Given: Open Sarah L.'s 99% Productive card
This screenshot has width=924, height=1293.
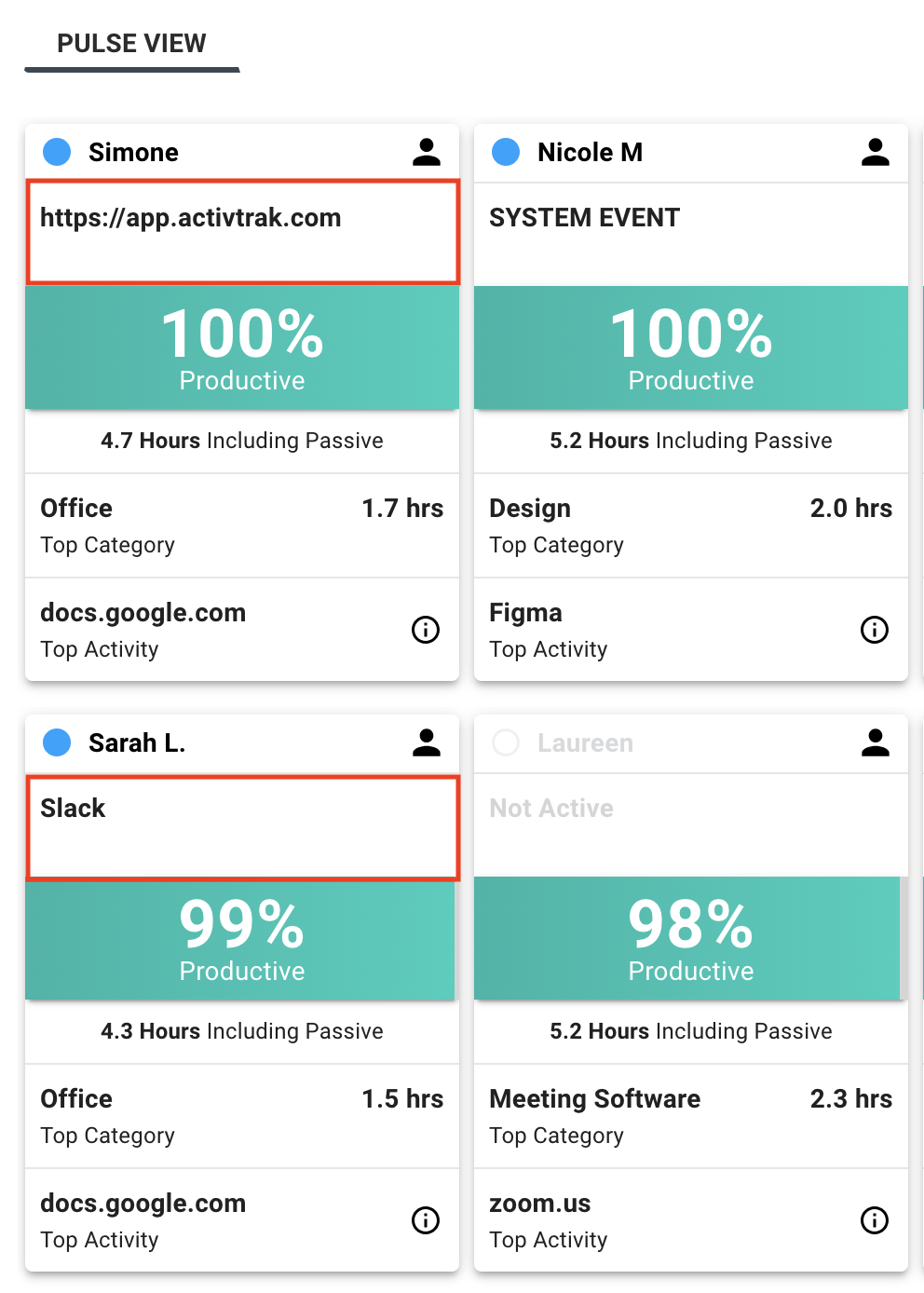Looking at the screenshot, I should pos(242,938).
